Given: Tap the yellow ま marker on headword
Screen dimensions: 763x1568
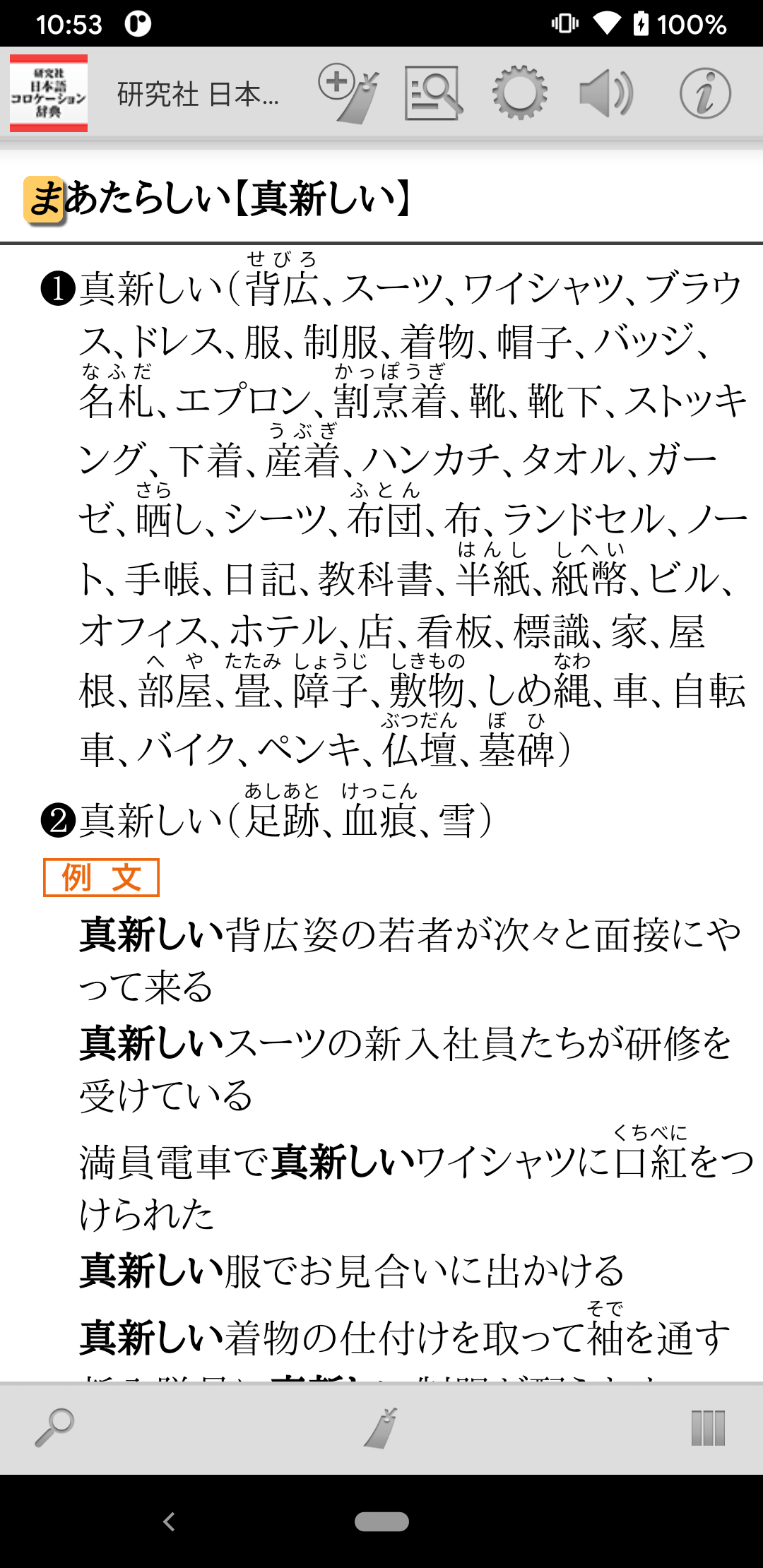Looking at the screenshot, I should point(45,200).
